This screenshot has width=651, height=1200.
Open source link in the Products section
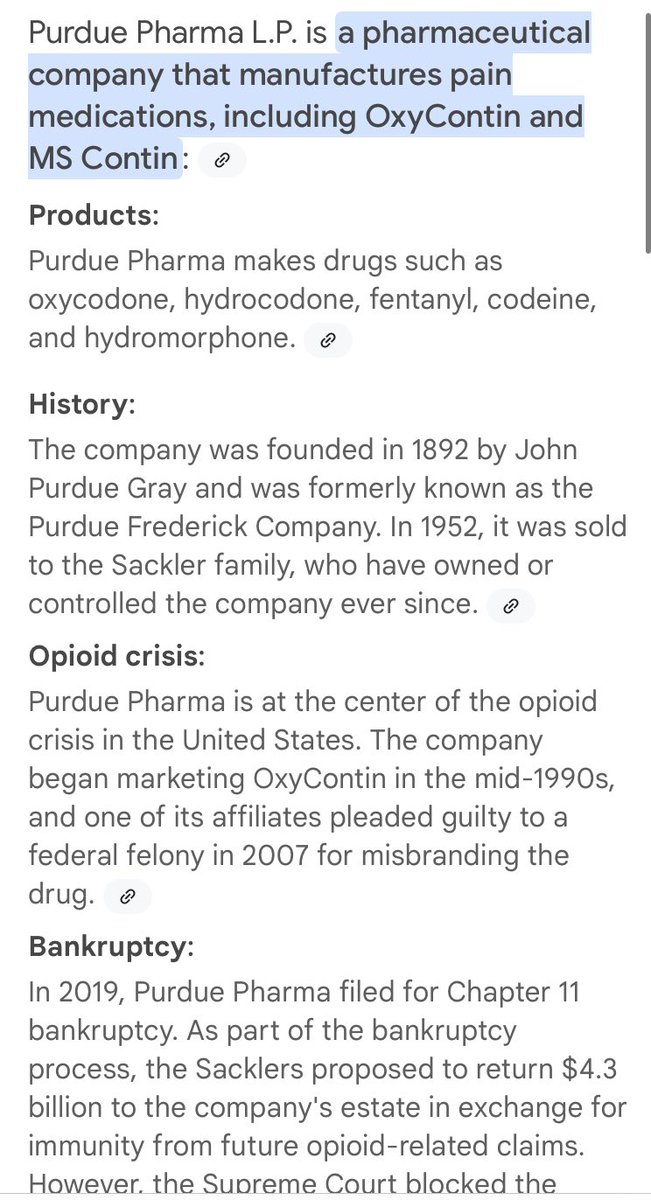pos(328,341)
